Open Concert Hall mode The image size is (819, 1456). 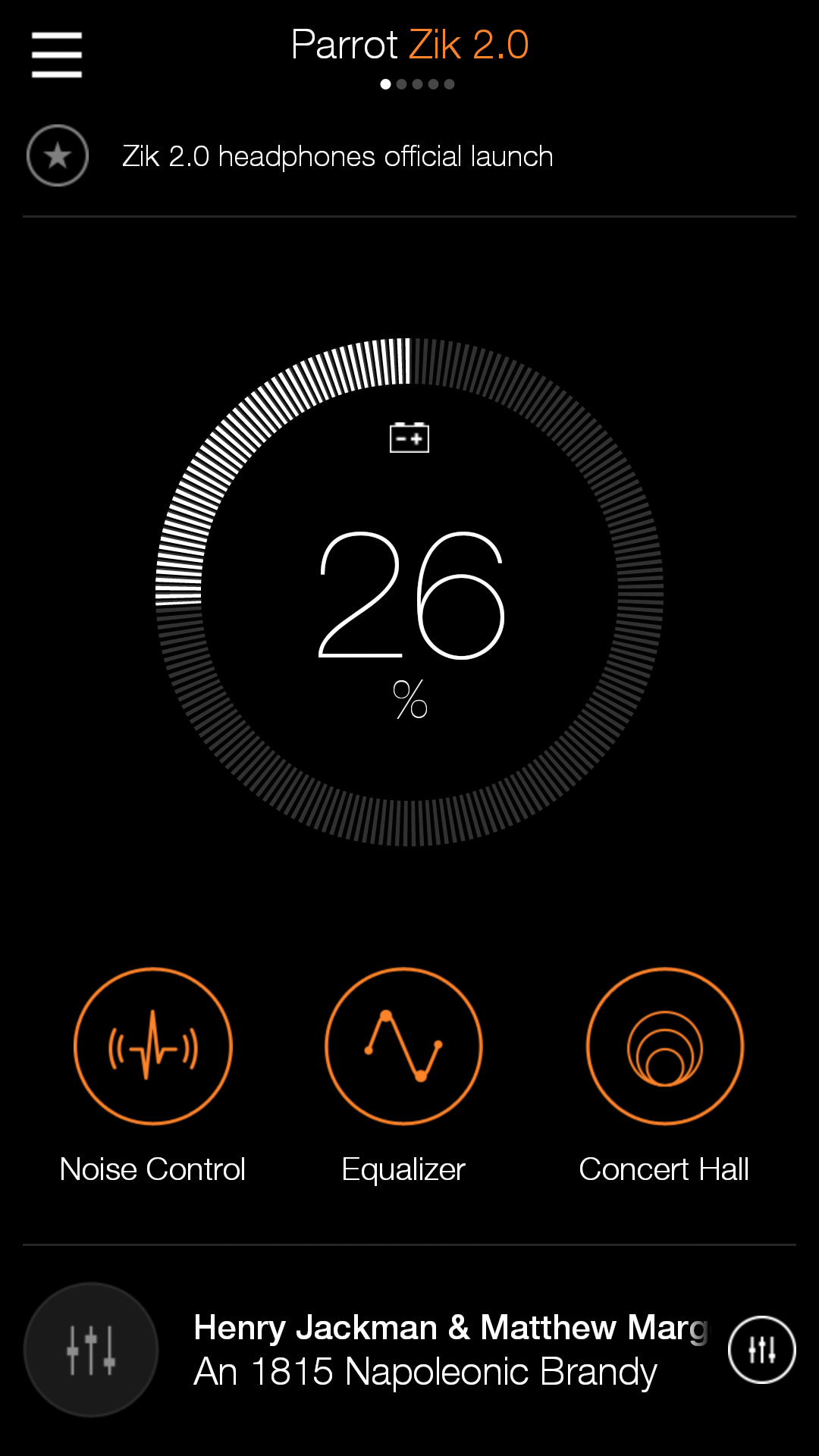coord(665,1046)
